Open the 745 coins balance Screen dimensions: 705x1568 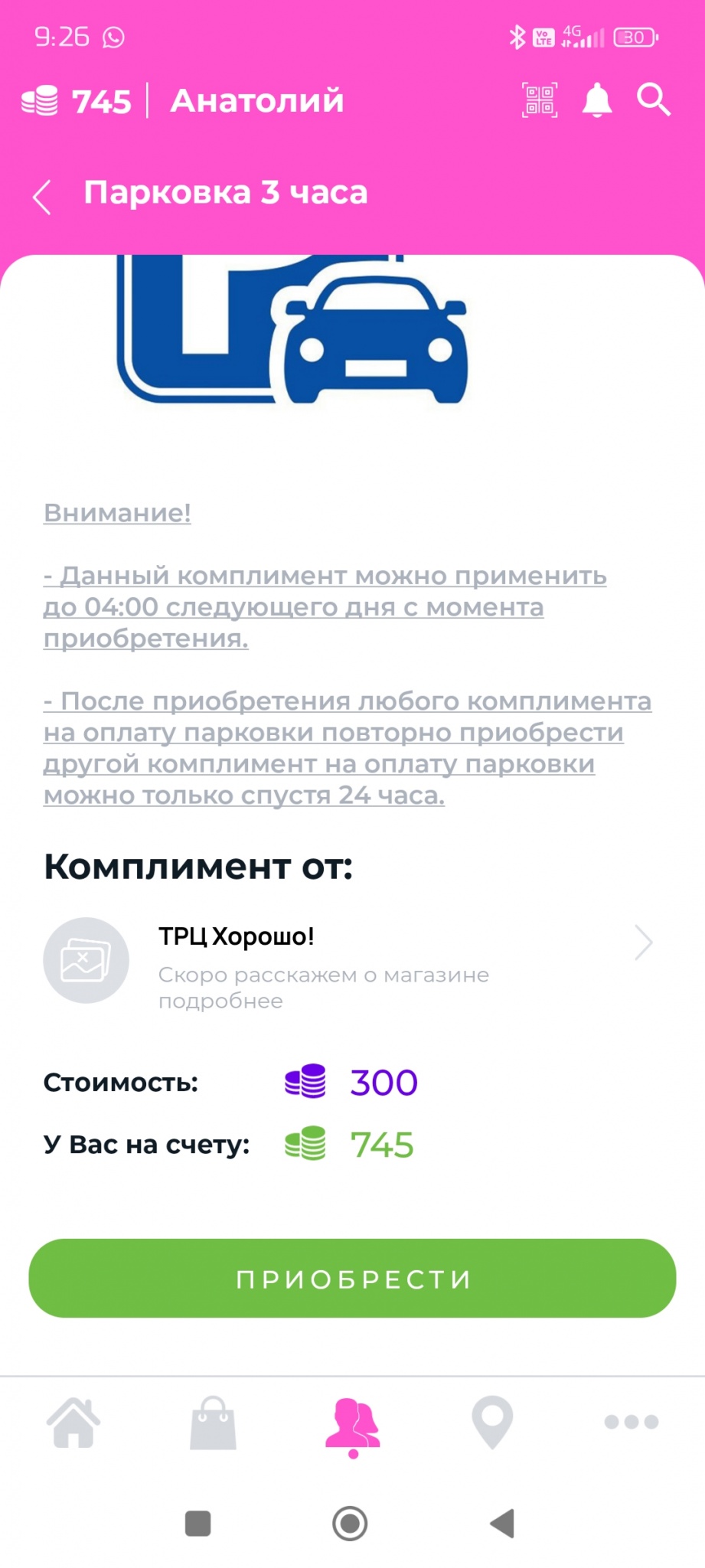coord(77,101)
